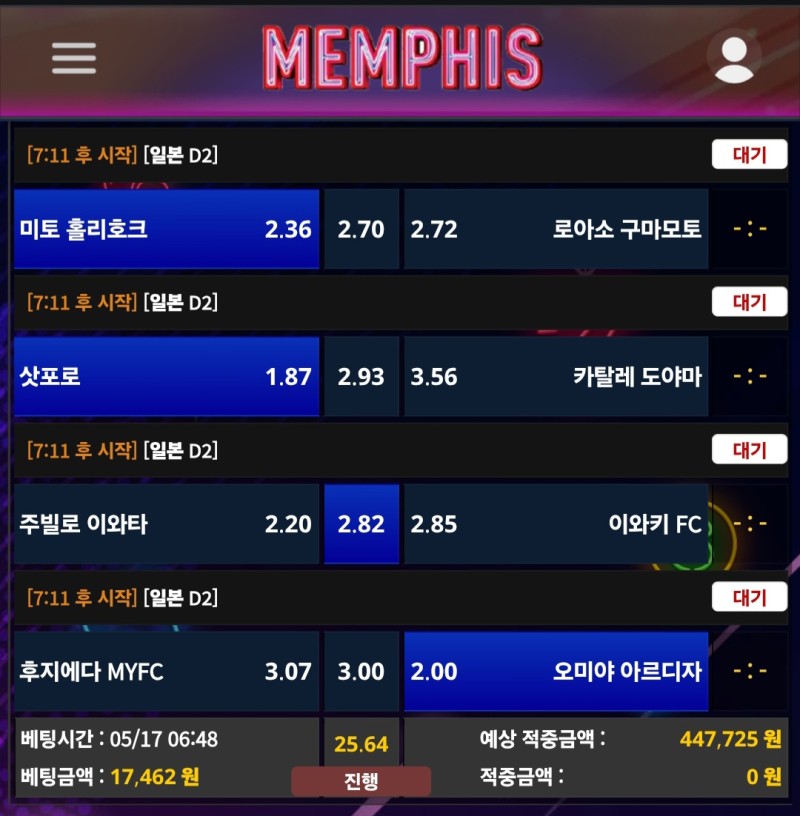This screenshot has height=816, width=800.
Task: Tap the 진행 status button
Action: 361,781
